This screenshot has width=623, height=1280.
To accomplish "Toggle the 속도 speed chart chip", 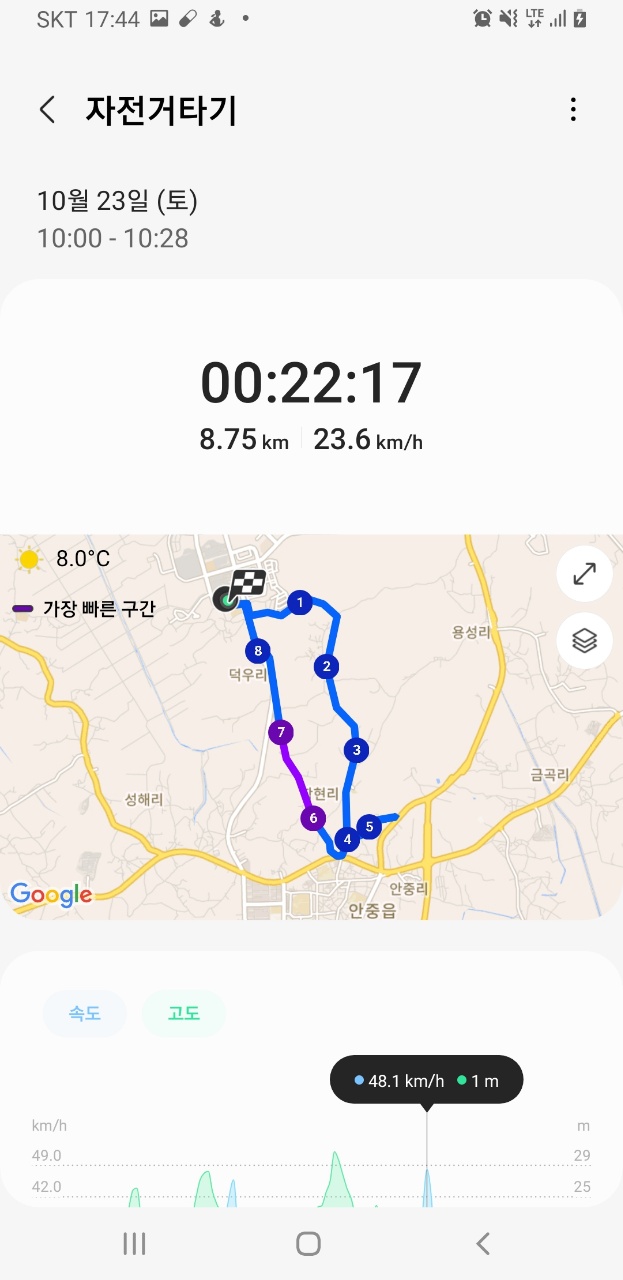I will point(84,1013).
